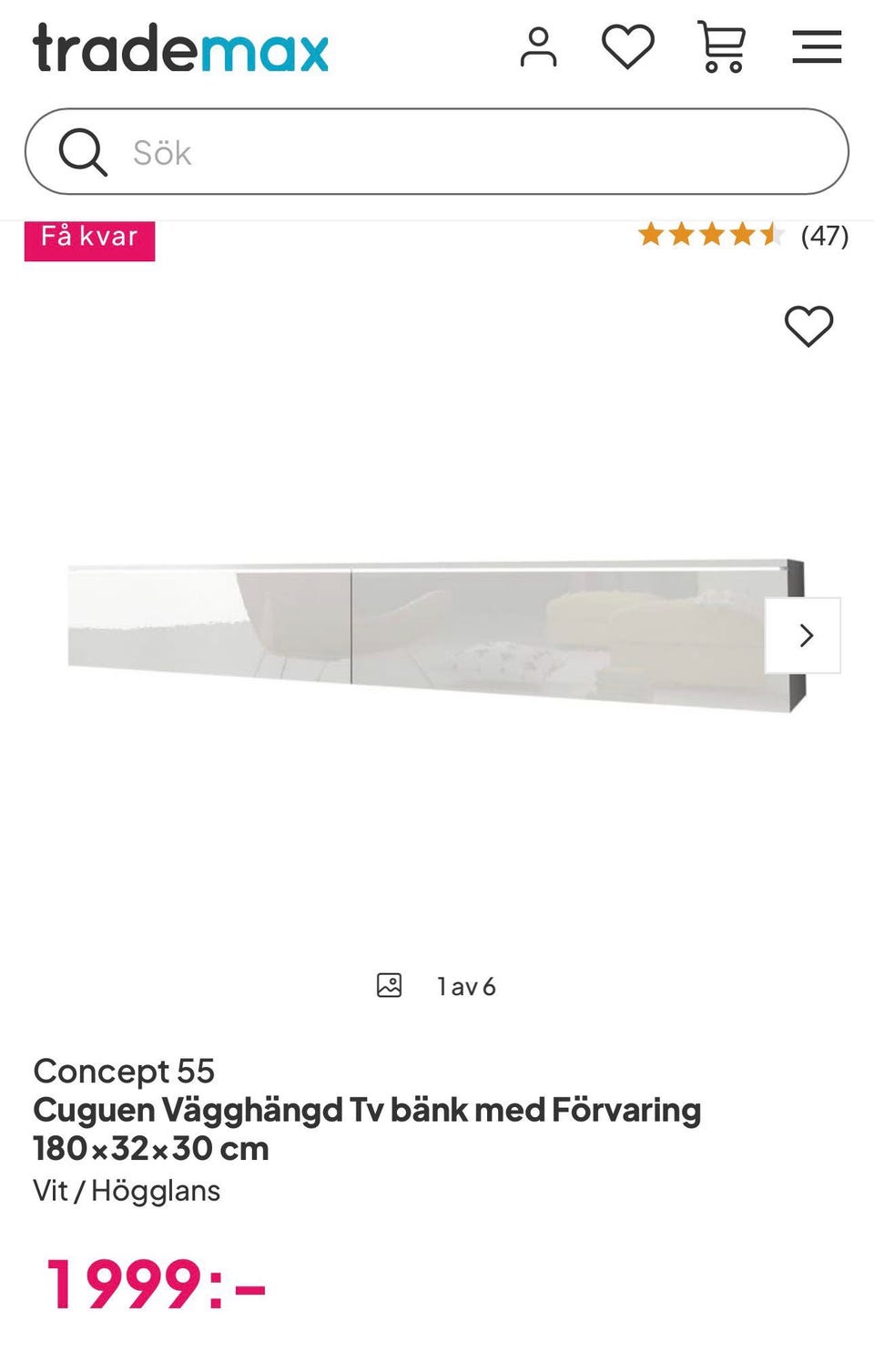Open the hamburger menu
Image resolution: width=874 pixels, height=1372 pixels.
click(817, 47)
